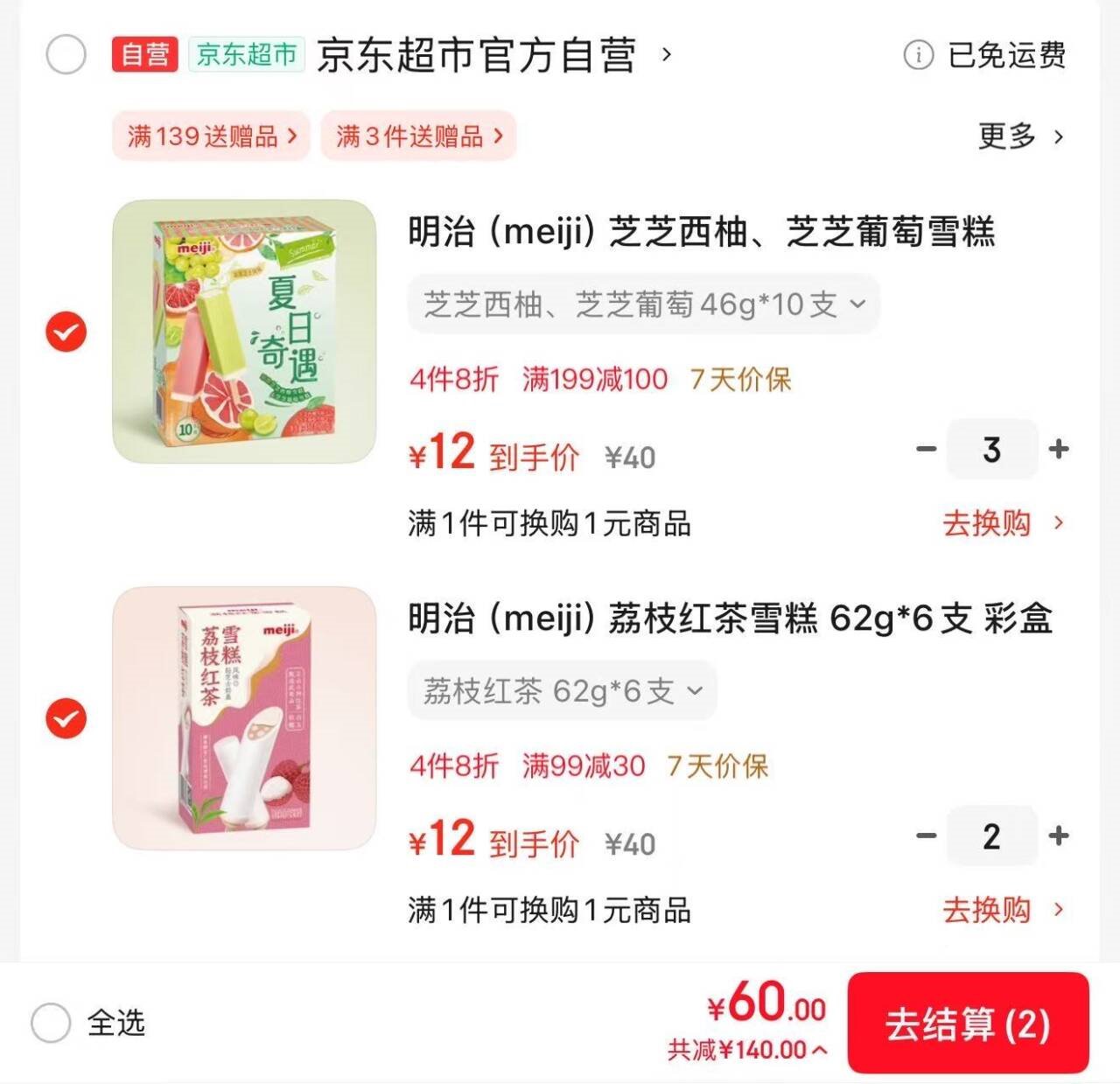View 已免运费 shipping info
Screen dimensions: 1120x1084
click(985, 55)
